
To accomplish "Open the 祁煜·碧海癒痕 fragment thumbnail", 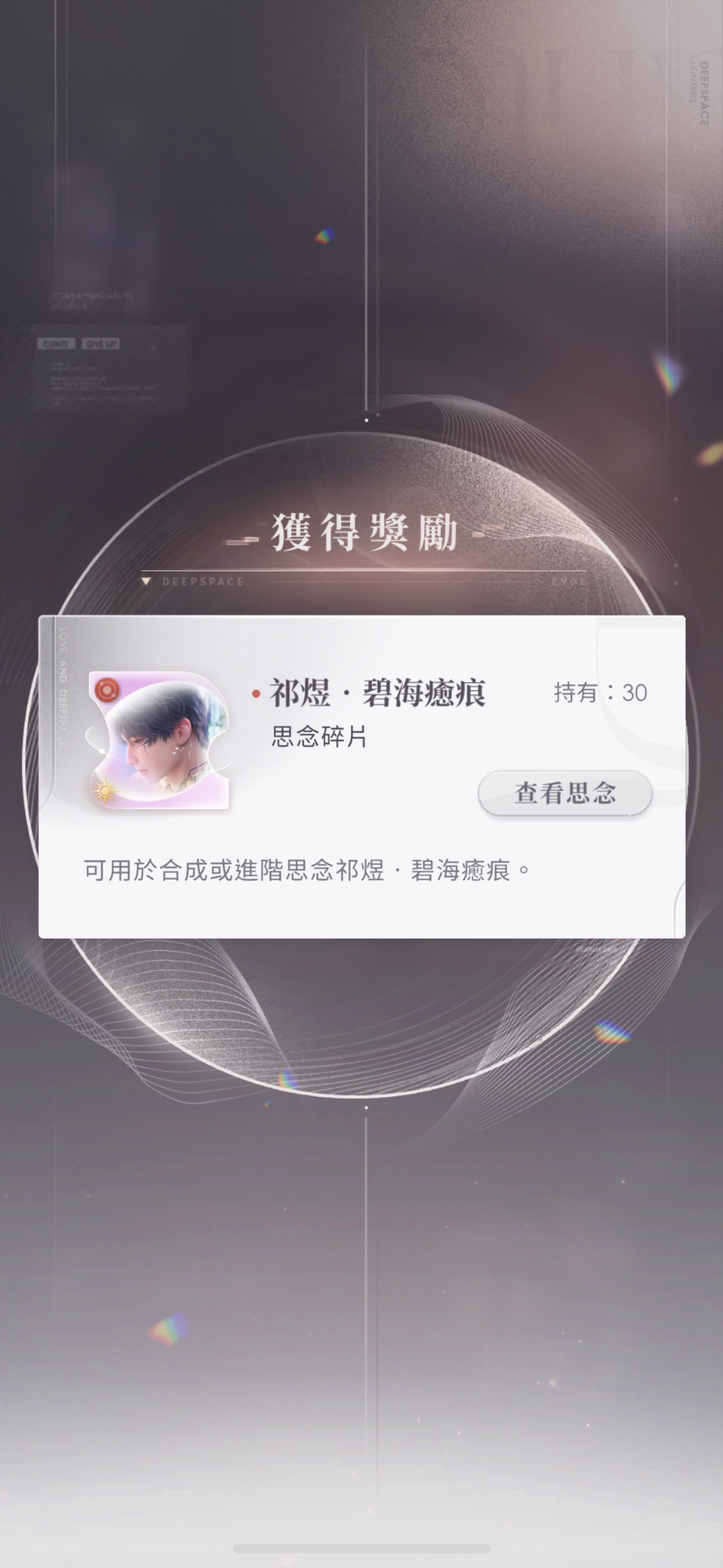I will 160,740.
